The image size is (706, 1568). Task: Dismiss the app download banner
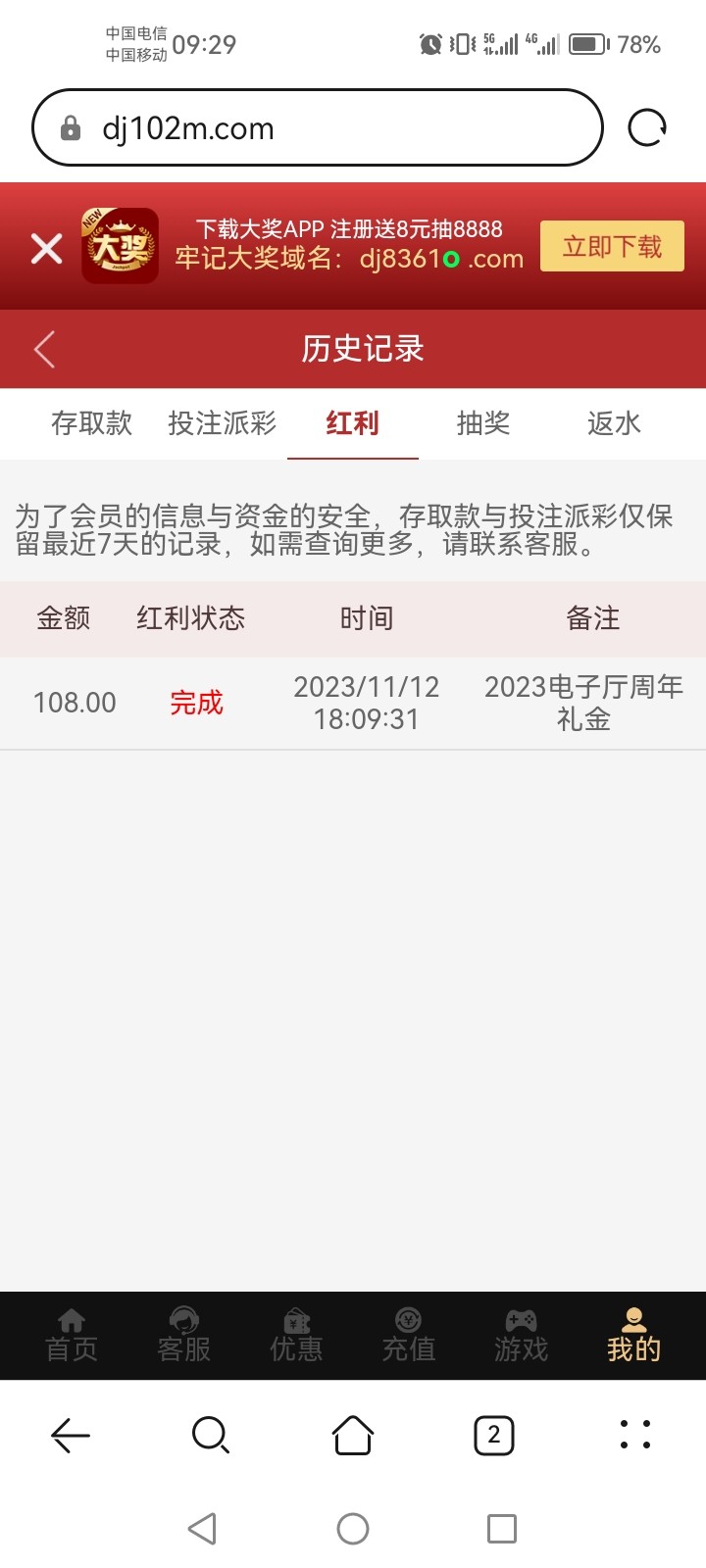pos(46,248)
